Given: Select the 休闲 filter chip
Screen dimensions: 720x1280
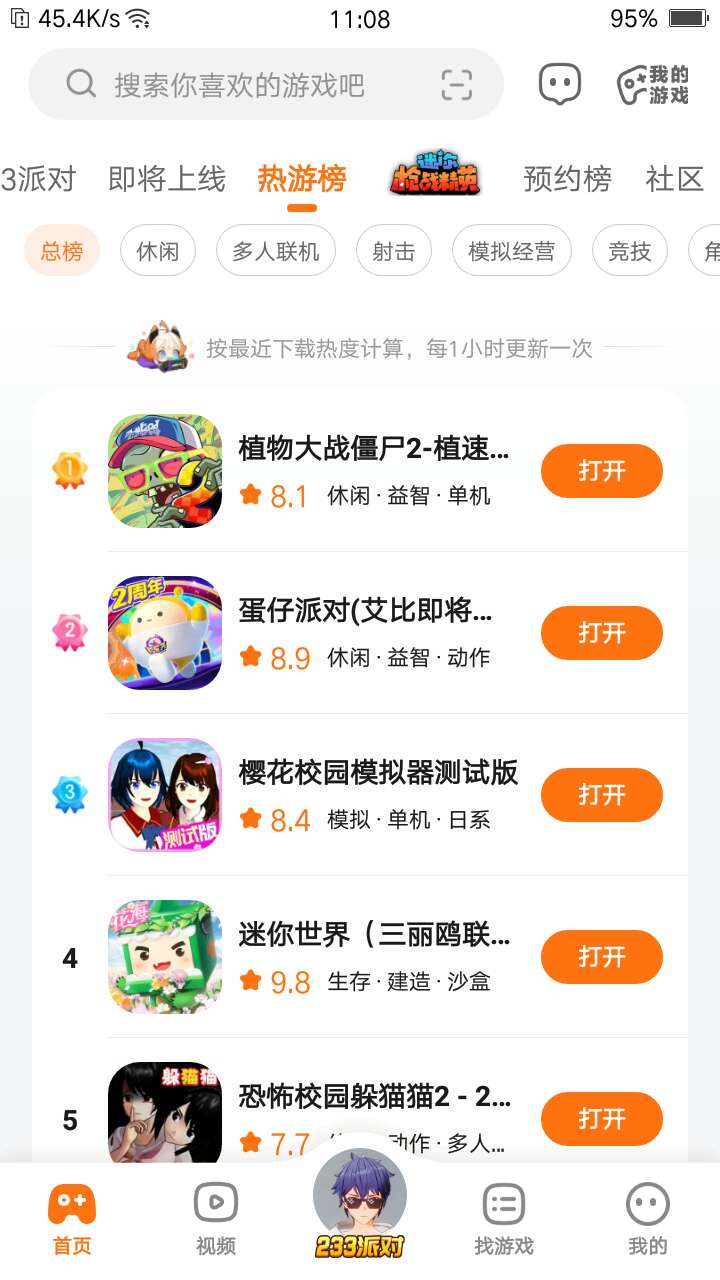Looking at the screenshot, I should tap(158, 251).
